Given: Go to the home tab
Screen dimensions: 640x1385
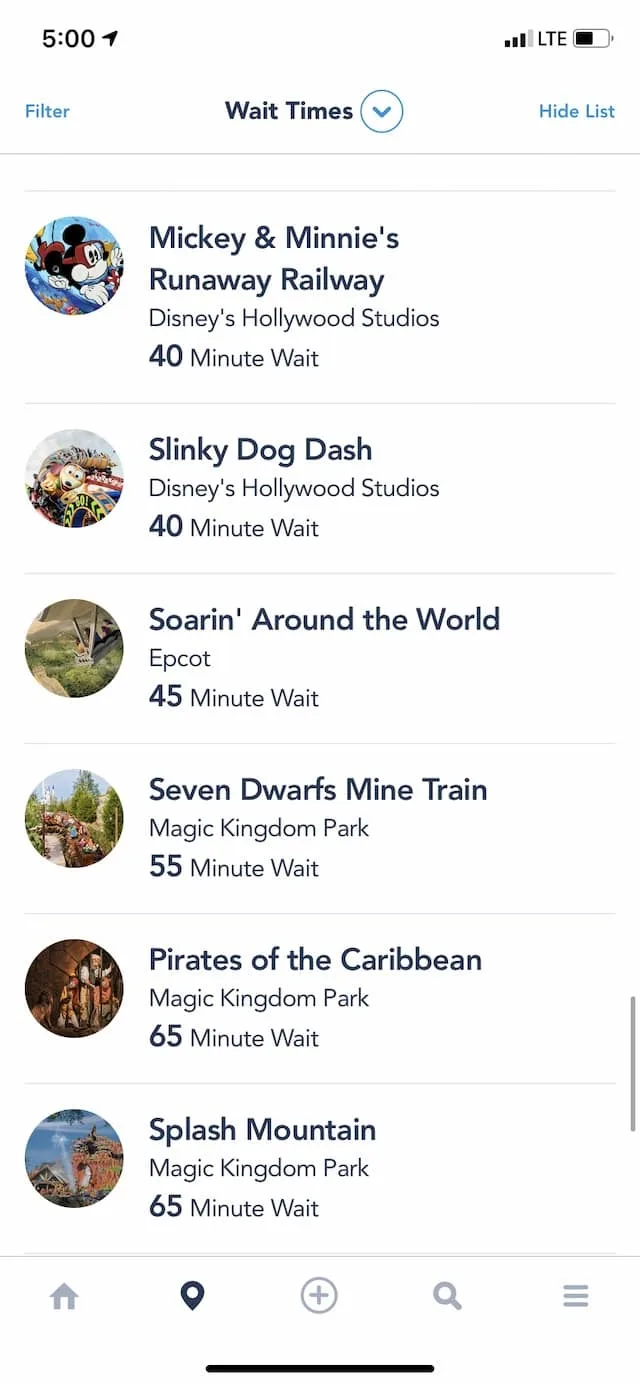Looking at the screenshot, I should pos(64,1297).
